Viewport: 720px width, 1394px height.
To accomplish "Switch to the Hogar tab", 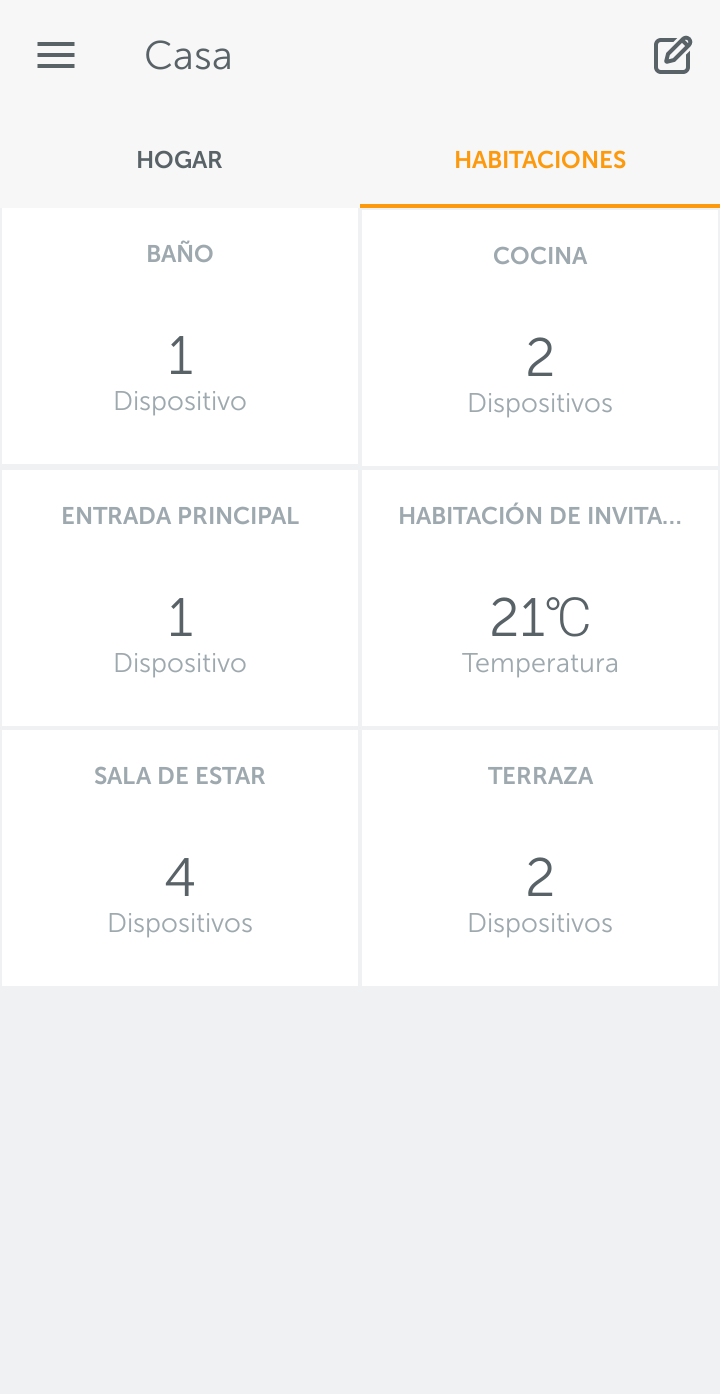I will (180, 160).
